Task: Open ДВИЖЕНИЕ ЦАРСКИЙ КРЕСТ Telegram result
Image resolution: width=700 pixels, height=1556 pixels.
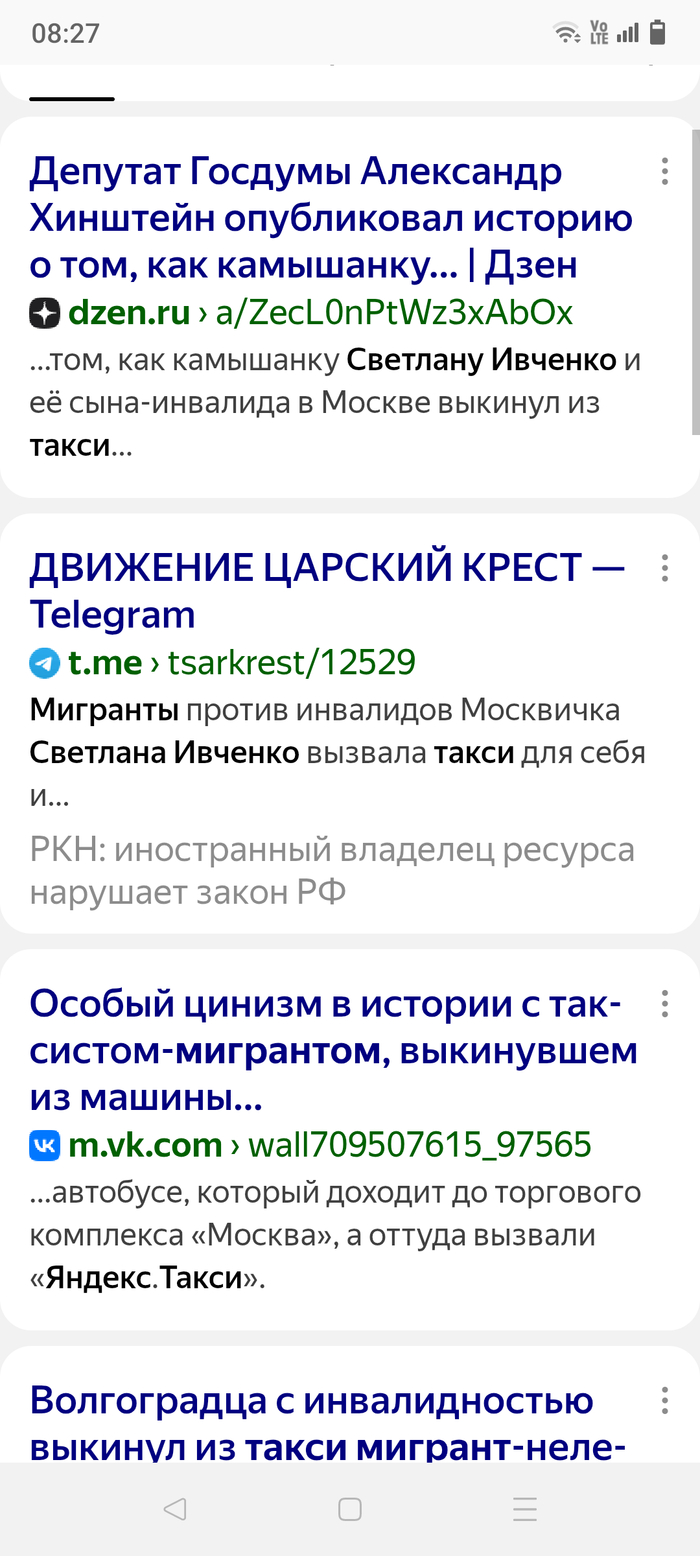Action: pos(326,591)
